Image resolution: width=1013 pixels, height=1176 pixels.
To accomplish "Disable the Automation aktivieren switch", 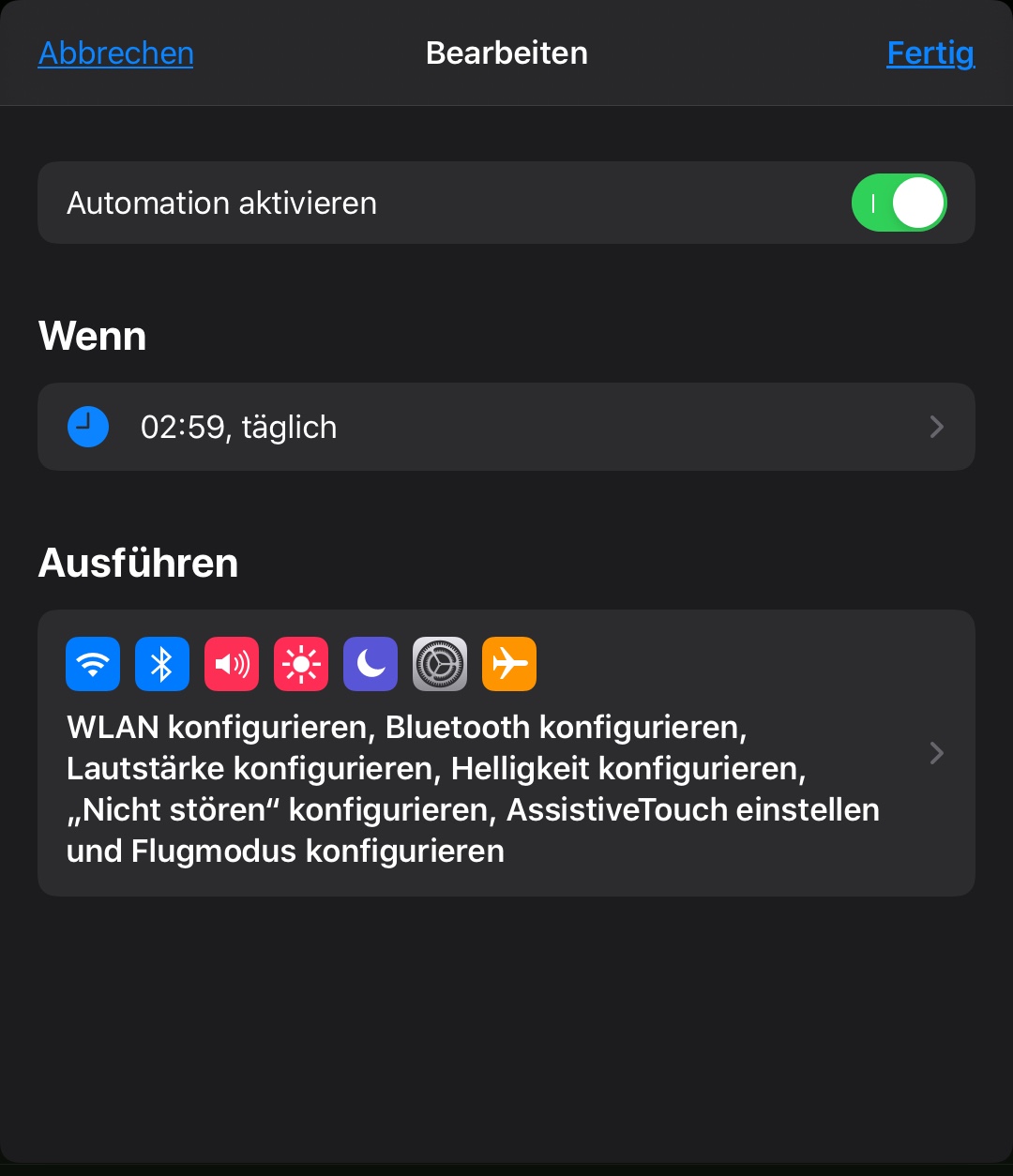I will [x=898, y=203].
